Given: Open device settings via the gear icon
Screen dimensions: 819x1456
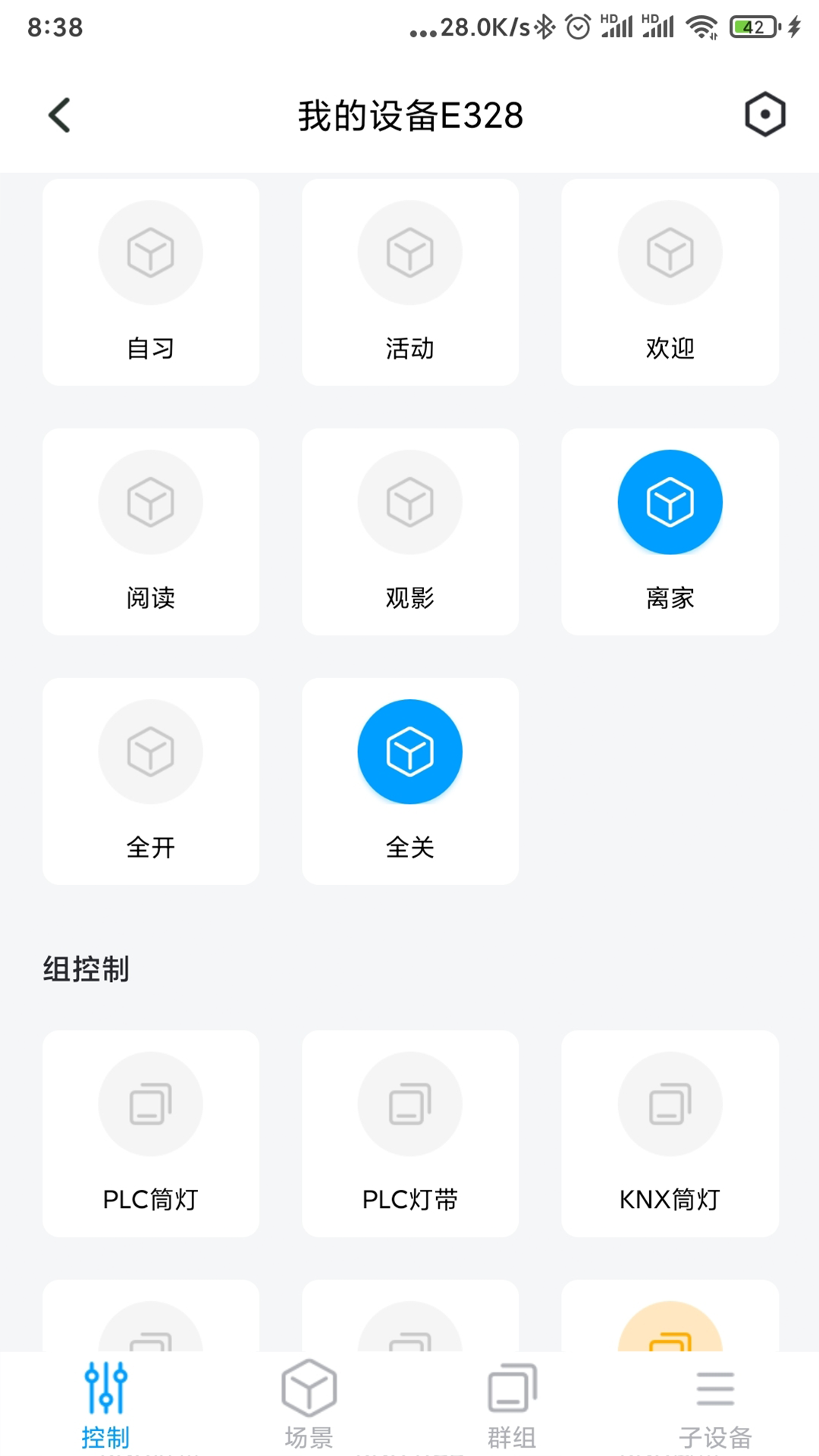Looking at the screenshot, I should pos(764,115).
